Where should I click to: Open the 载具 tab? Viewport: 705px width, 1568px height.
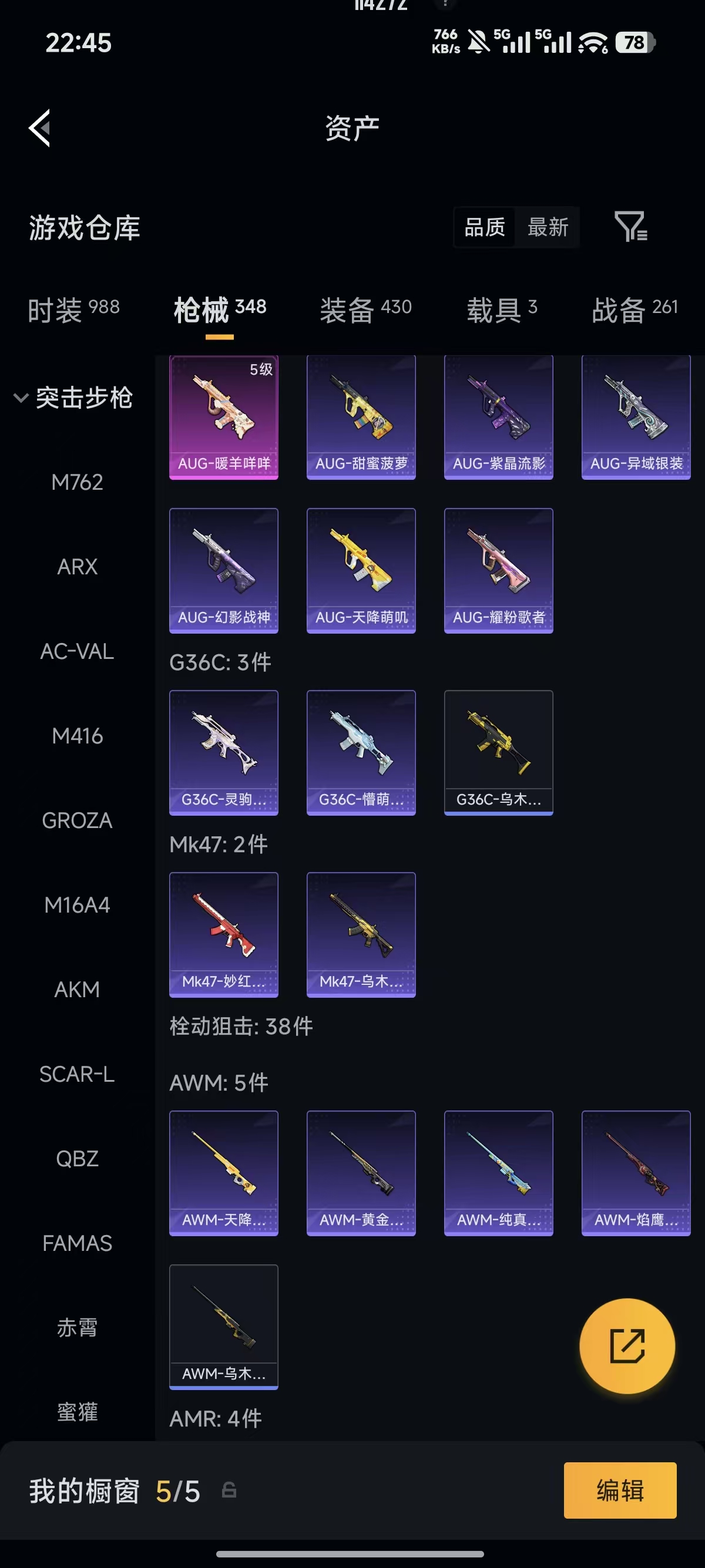coord(502,309)
